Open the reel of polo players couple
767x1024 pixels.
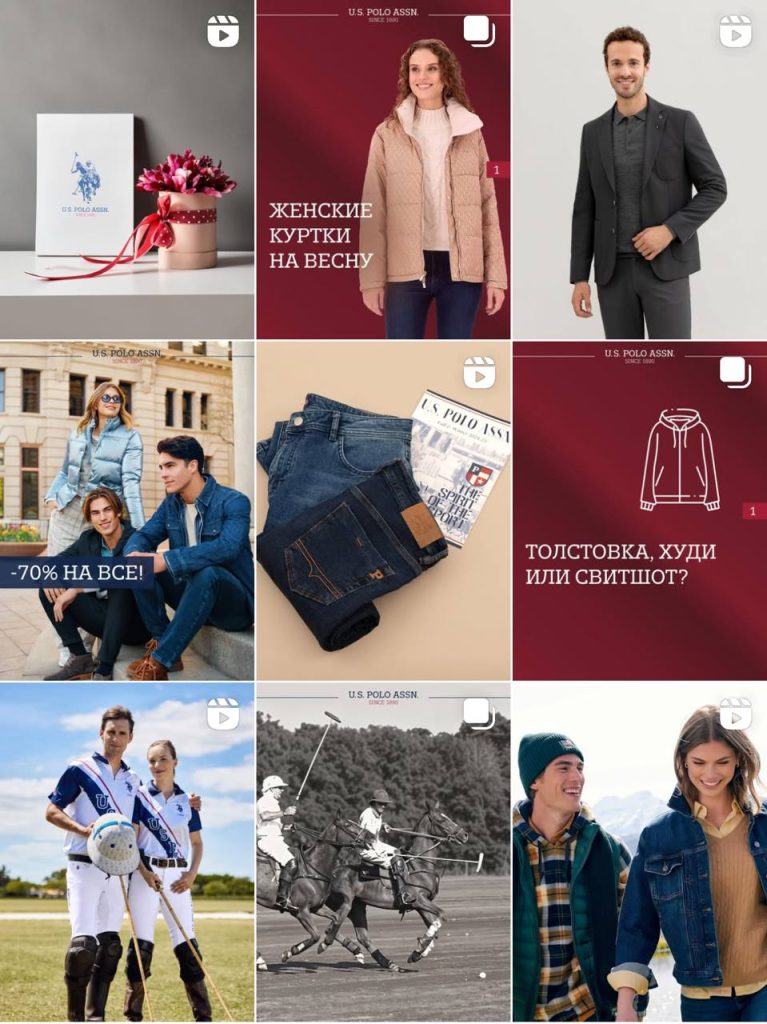click(x=127, y=852)
